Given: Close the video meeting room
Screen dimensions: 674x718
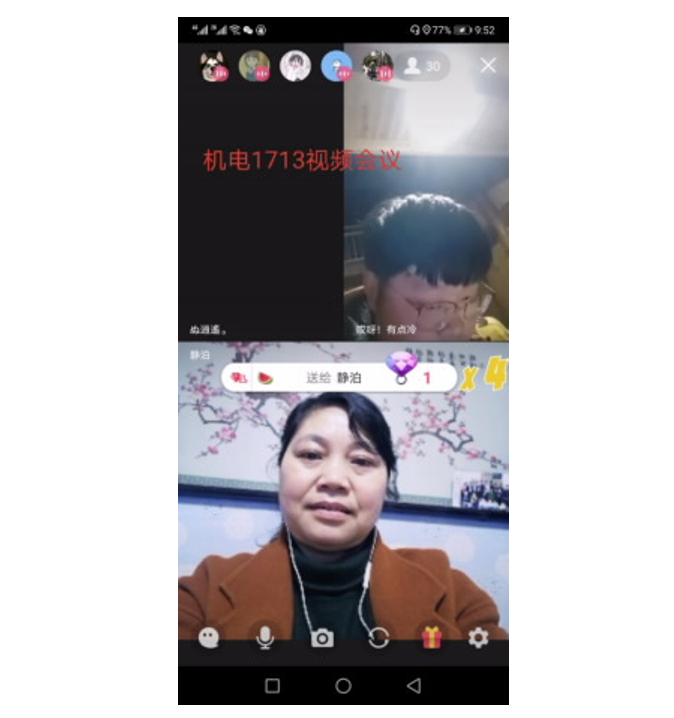Looking at the screenshot, I should point(487,66).
